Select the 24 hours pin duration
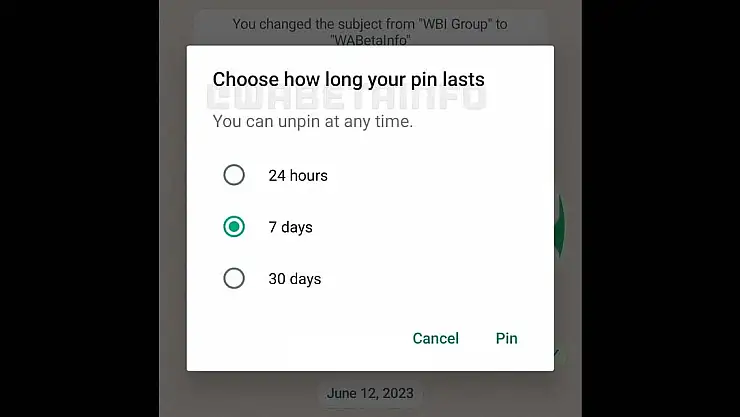Image resolution: width=740 pixels, height=417 pixels. 234,175
